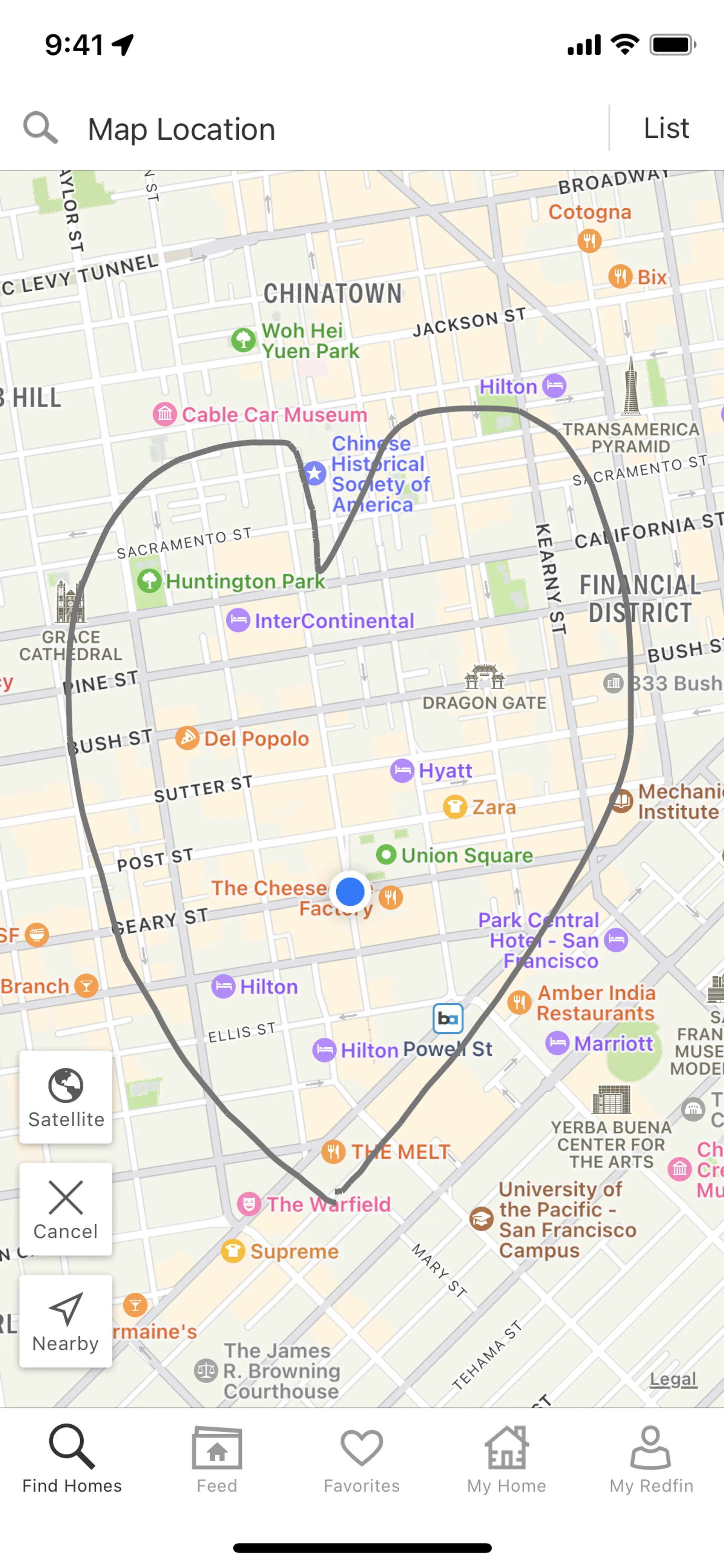Image resolution: width=724 pixels, height=1568 pixels.
Task: Open the Favorites tab
Action: [362, 1460]
